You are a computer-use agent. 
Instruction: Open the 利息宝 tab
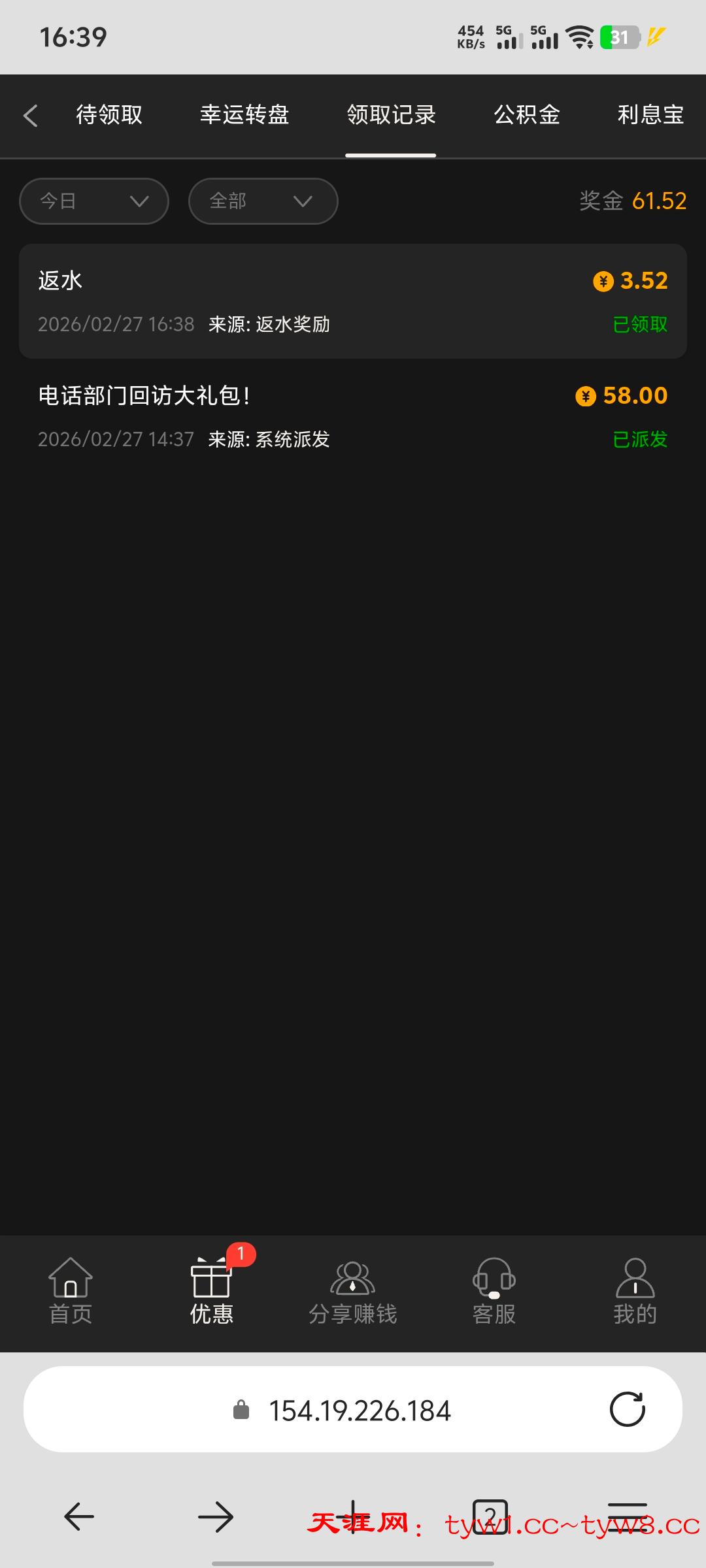[650, 115]
